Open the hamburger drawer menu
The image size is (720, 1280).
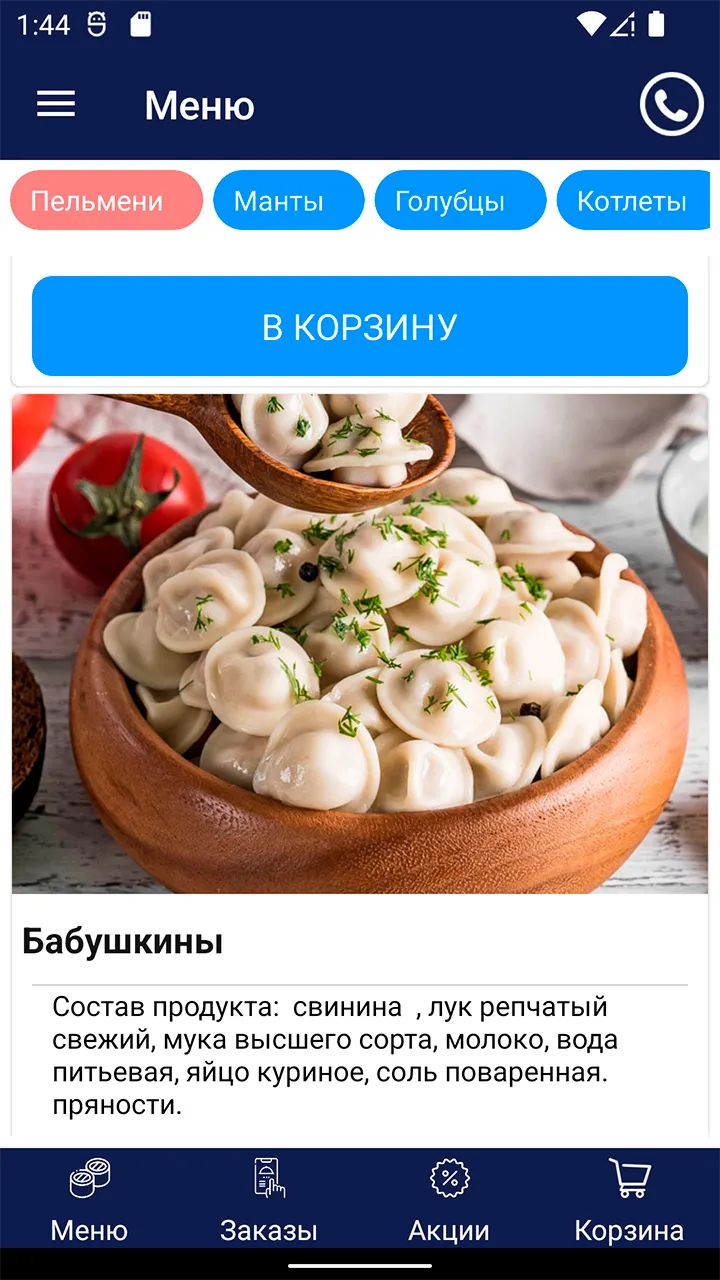(x=56, y=104)
